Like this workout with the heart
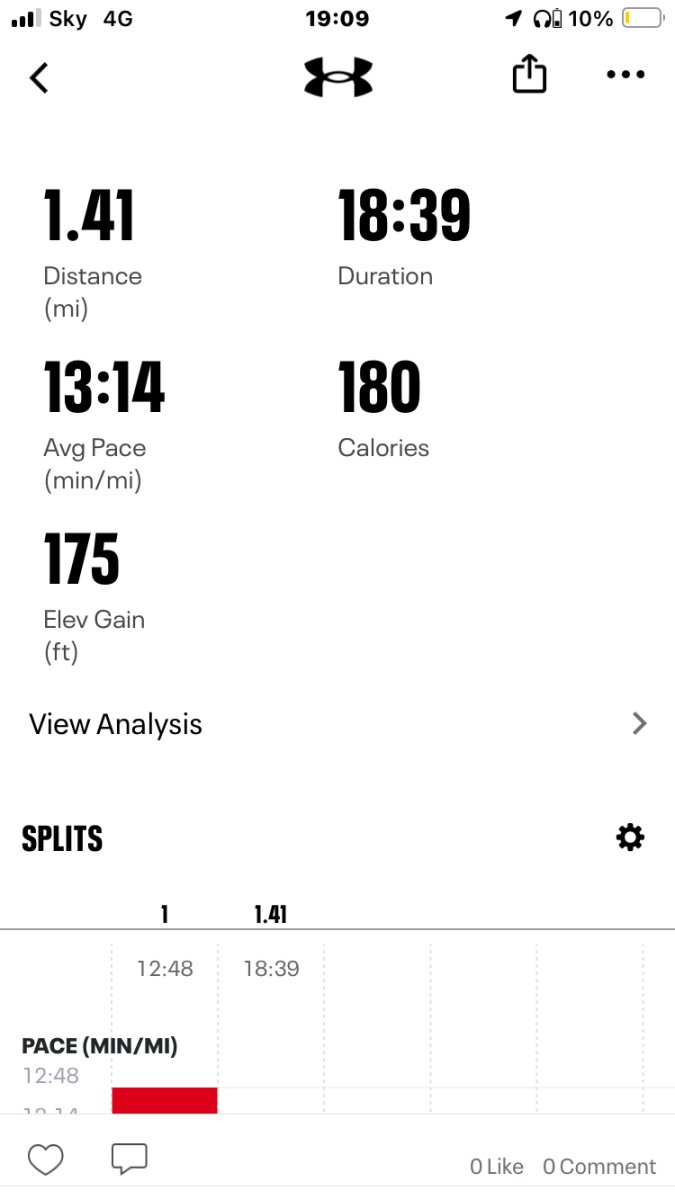 point(45,1160)
